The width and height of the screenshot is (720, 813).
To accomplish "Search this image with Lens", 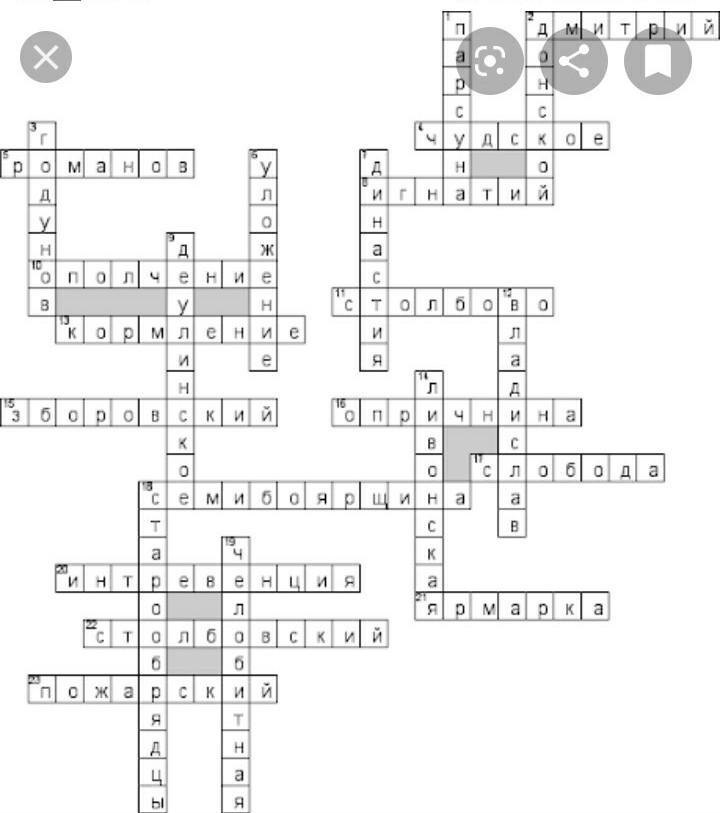I will [490, 62].
